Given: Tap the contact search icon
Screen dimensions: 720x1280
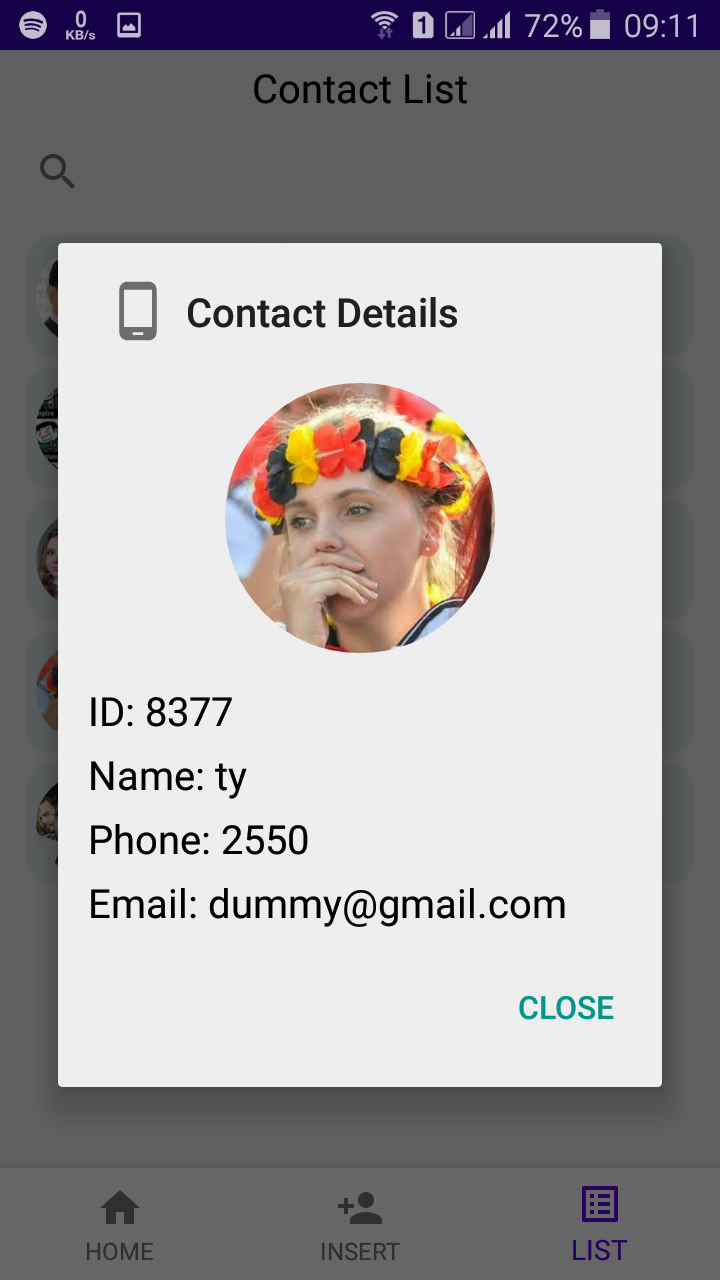Looking at the screenshot, I should (x=57, y=172).
